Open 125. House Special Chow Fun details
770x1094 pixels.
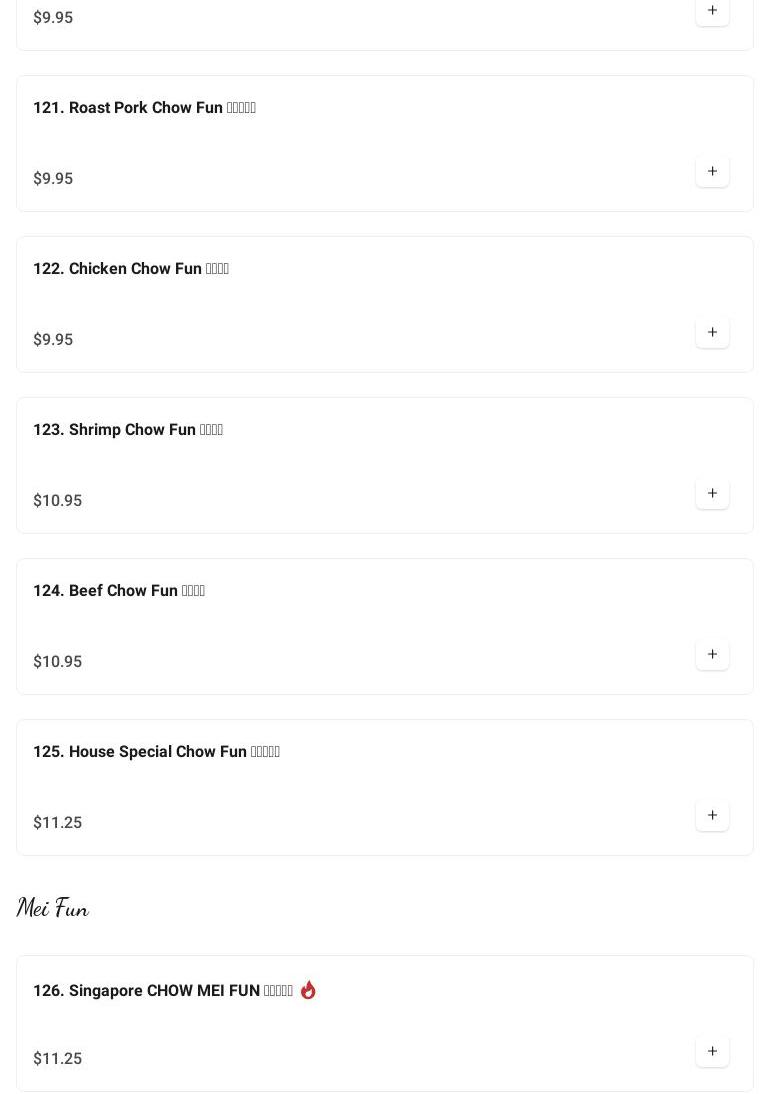[x=156, y=752]
